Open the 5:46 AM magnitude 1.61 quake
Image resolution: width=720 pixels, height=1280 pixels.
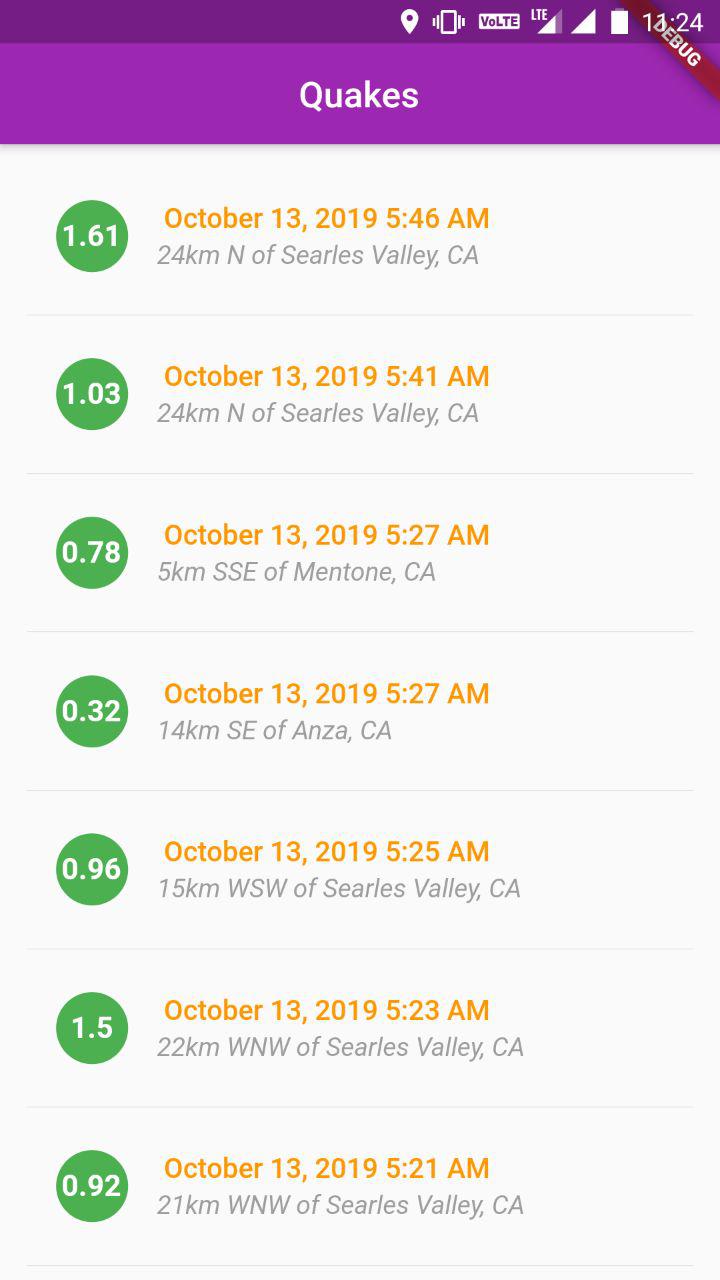[x=360, y=236]
